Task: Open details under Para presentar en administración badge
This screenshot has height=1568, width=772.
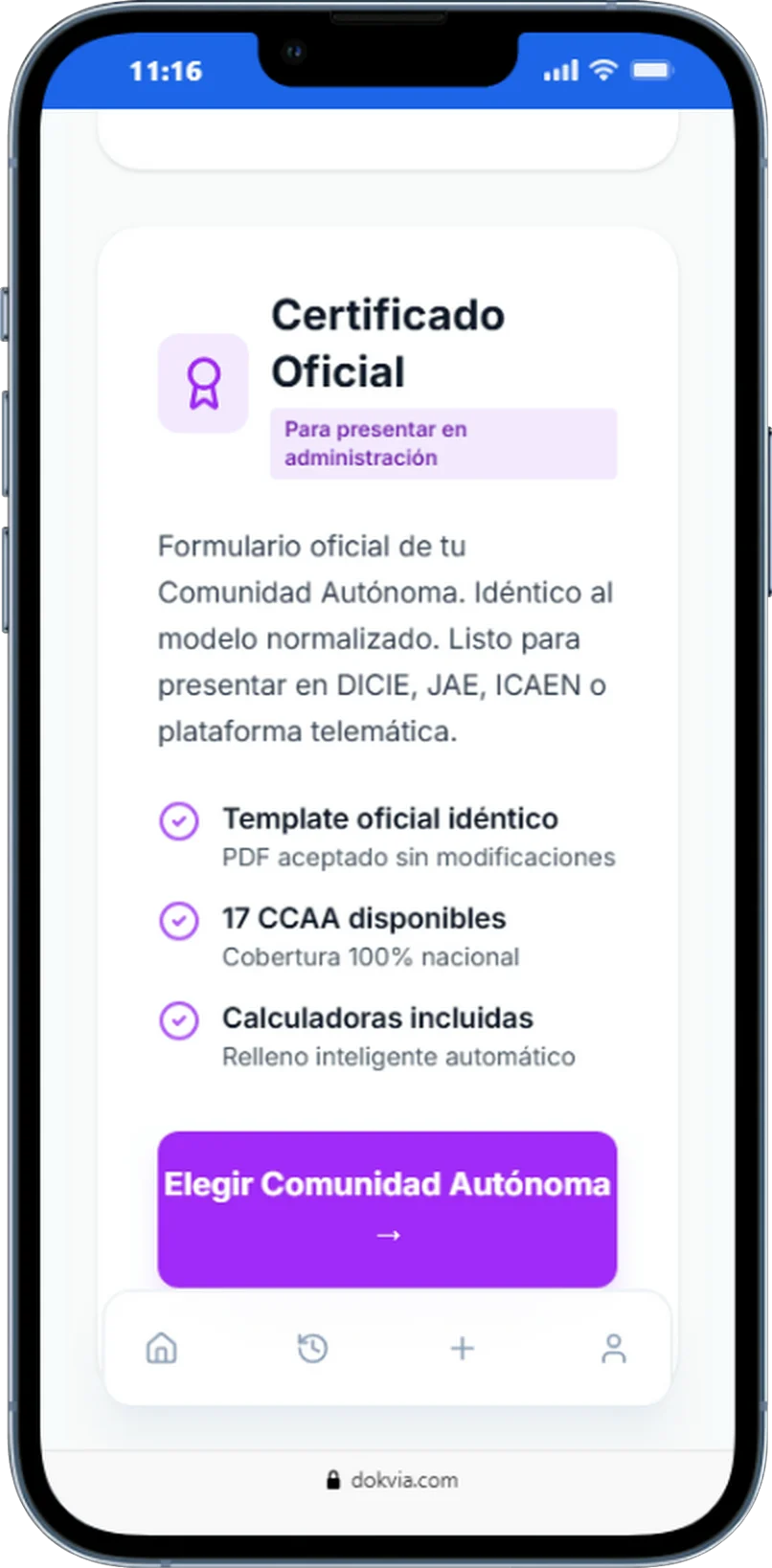Action: pos(443,442)
